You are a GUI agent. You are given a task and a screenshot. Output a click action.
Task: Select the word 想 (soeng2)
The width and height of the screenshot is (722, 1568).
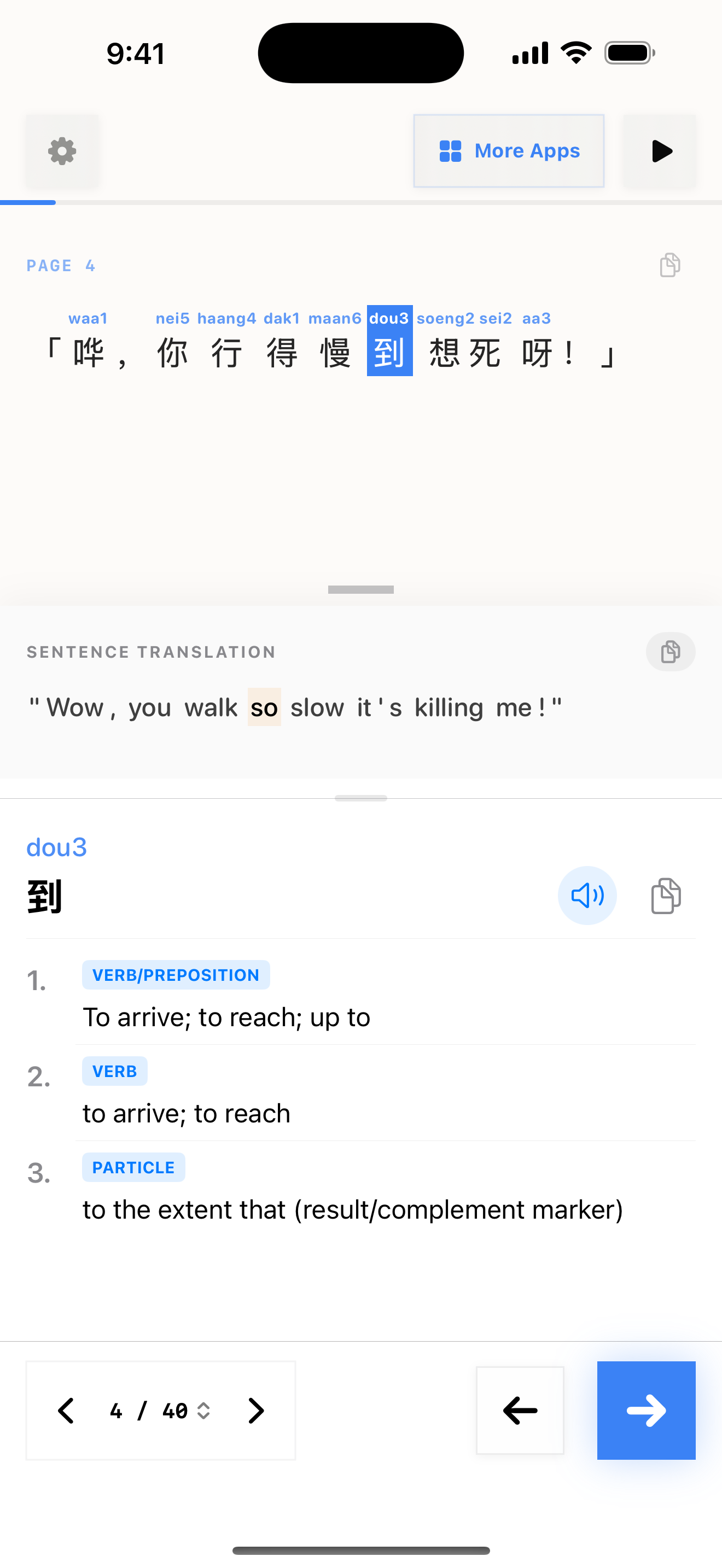444,353
